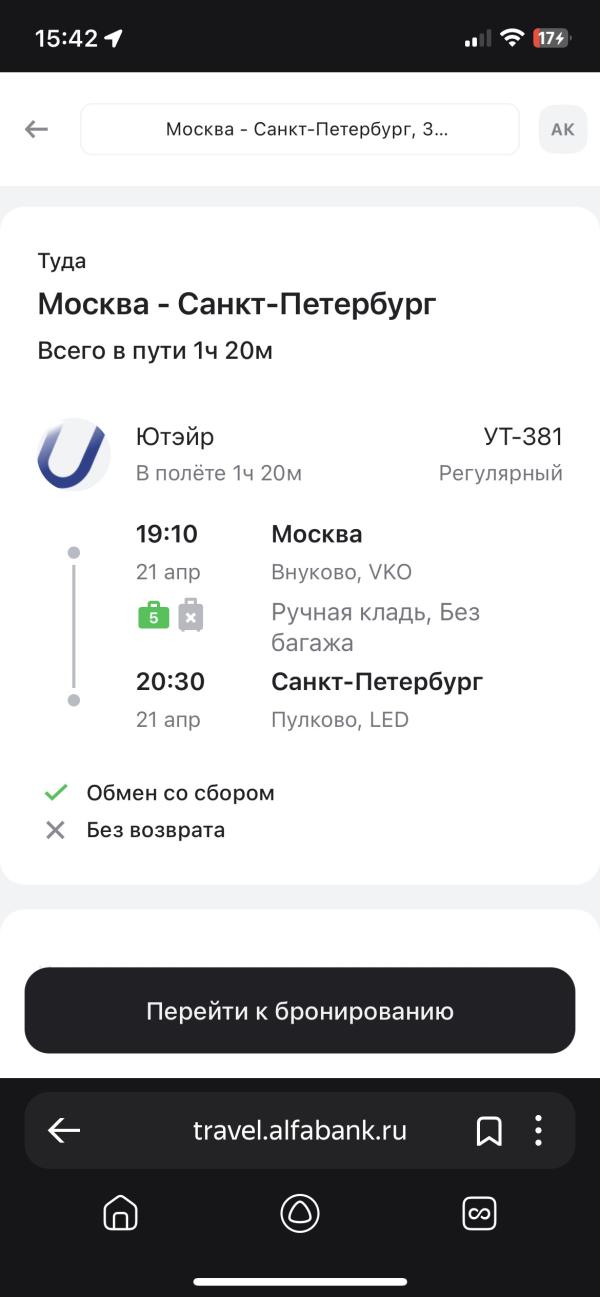Open the AK profile avatar
Screen dimensions: 600x1297
tap(563, 129)
